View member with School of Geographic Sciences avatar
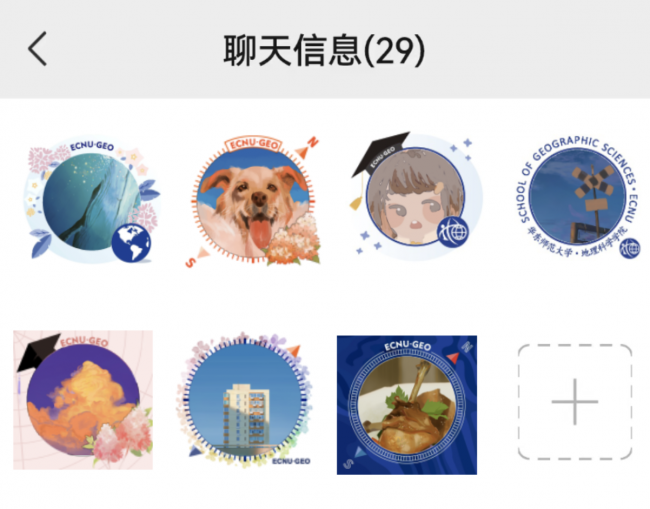This screenshot has width=650, height=509. [x=576, y=201]
